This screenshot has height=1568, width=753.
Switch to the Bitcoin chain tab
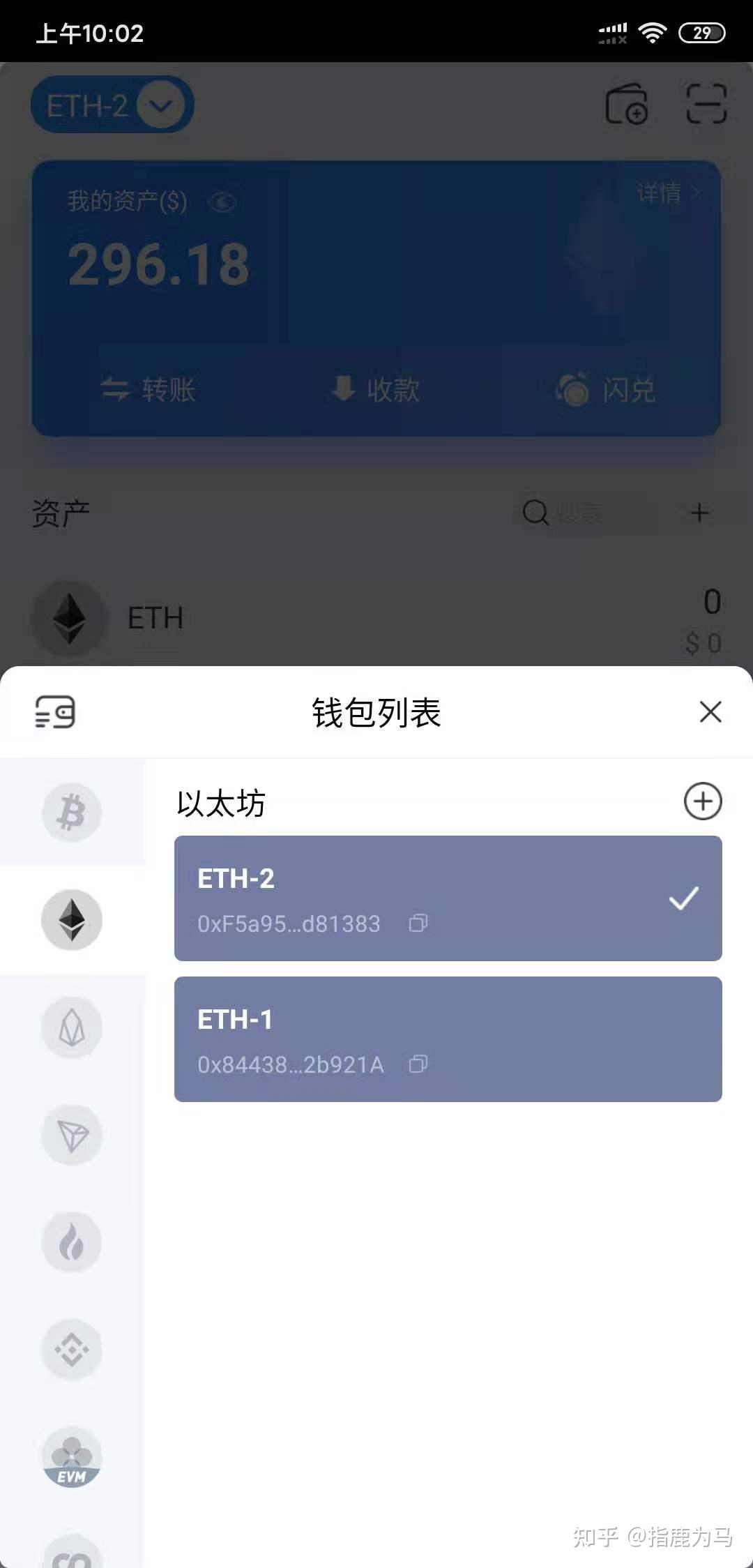point(71,813)
